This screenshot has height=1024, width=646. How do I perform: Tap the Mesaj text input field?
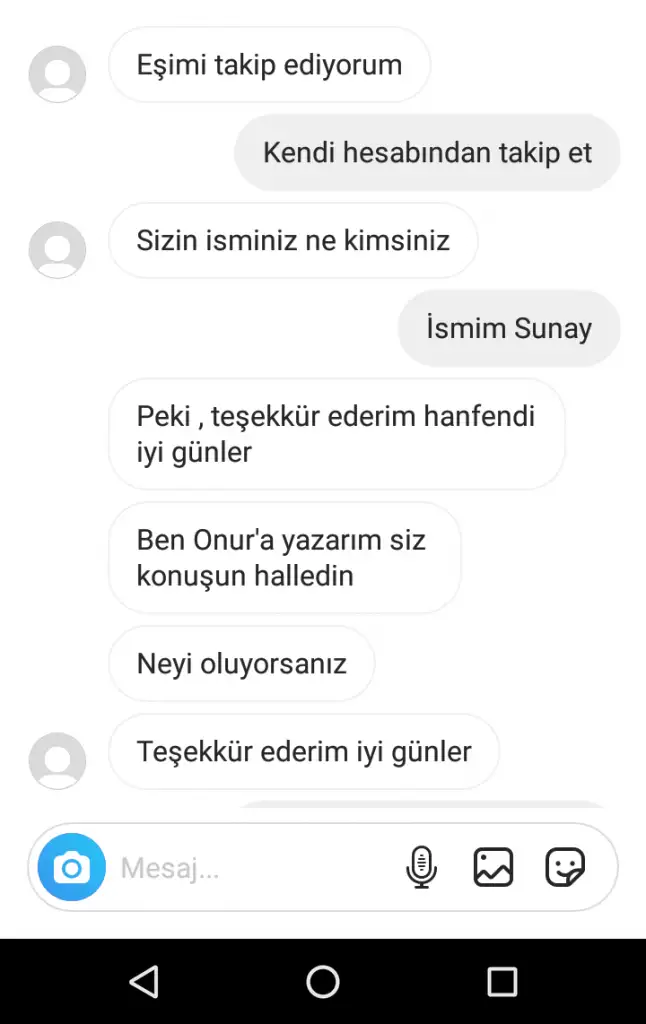(250, 867)
